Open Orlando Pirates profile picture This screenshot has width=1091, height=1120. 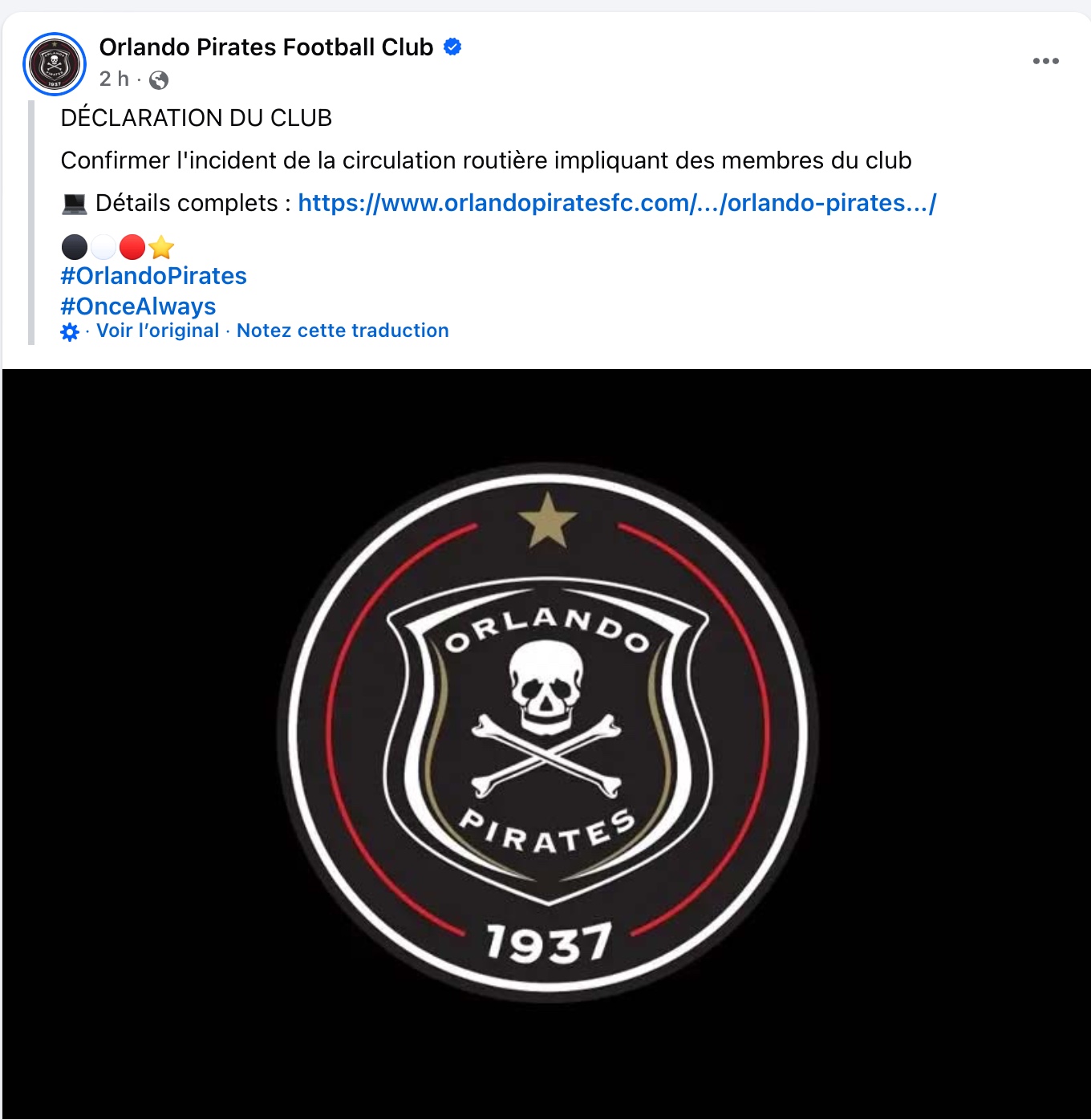55,64
